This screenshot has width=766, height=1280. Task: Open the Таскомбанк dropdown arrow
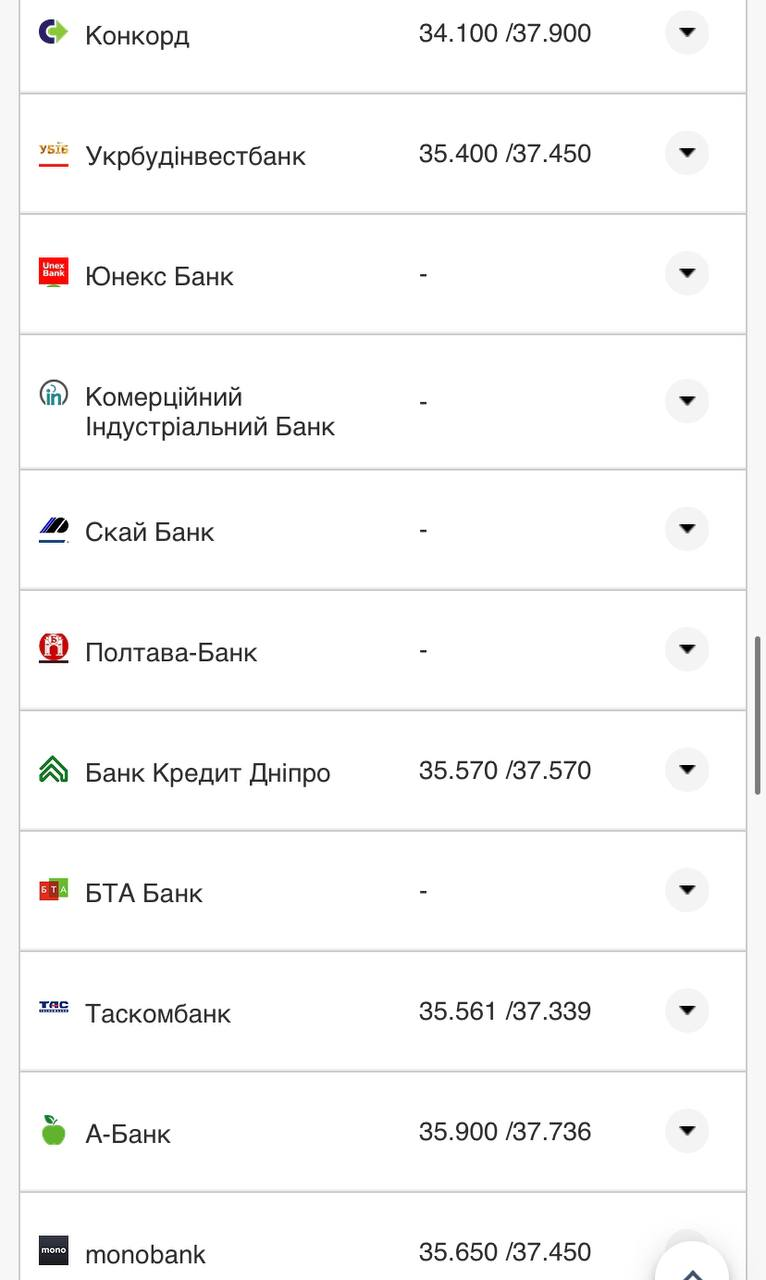pos(686,1011)
